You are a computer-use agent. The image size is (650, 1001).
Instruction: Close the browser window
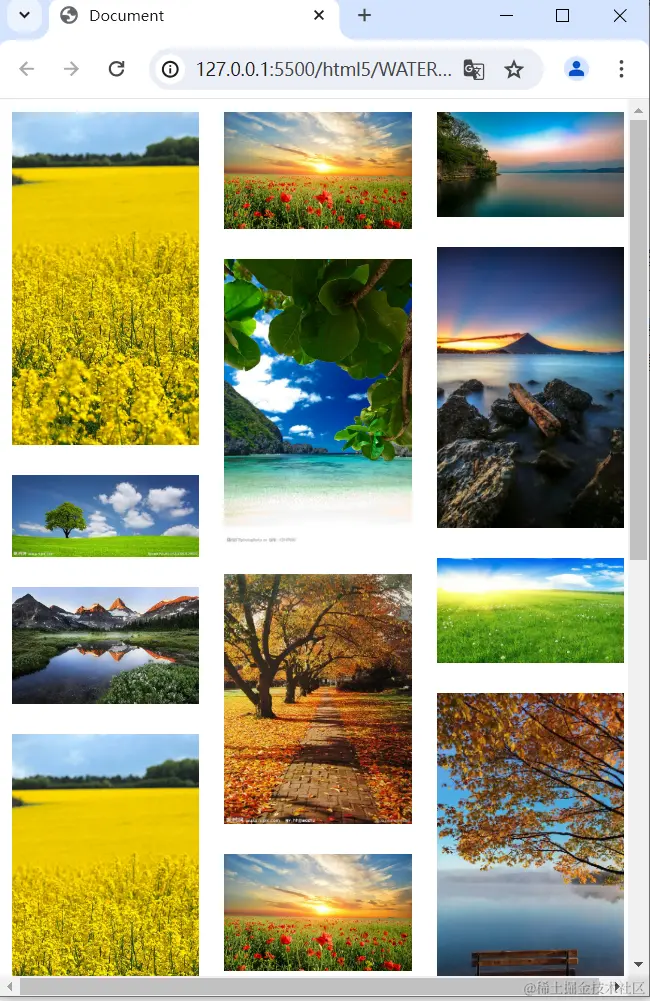tap(619, 16)
